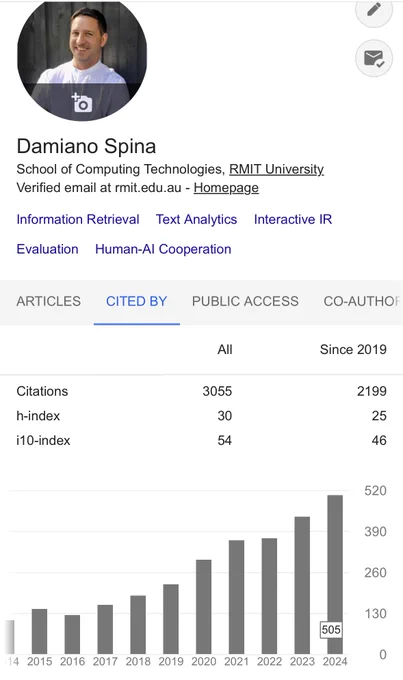Open the Evaluation interest link

point(47,249)
